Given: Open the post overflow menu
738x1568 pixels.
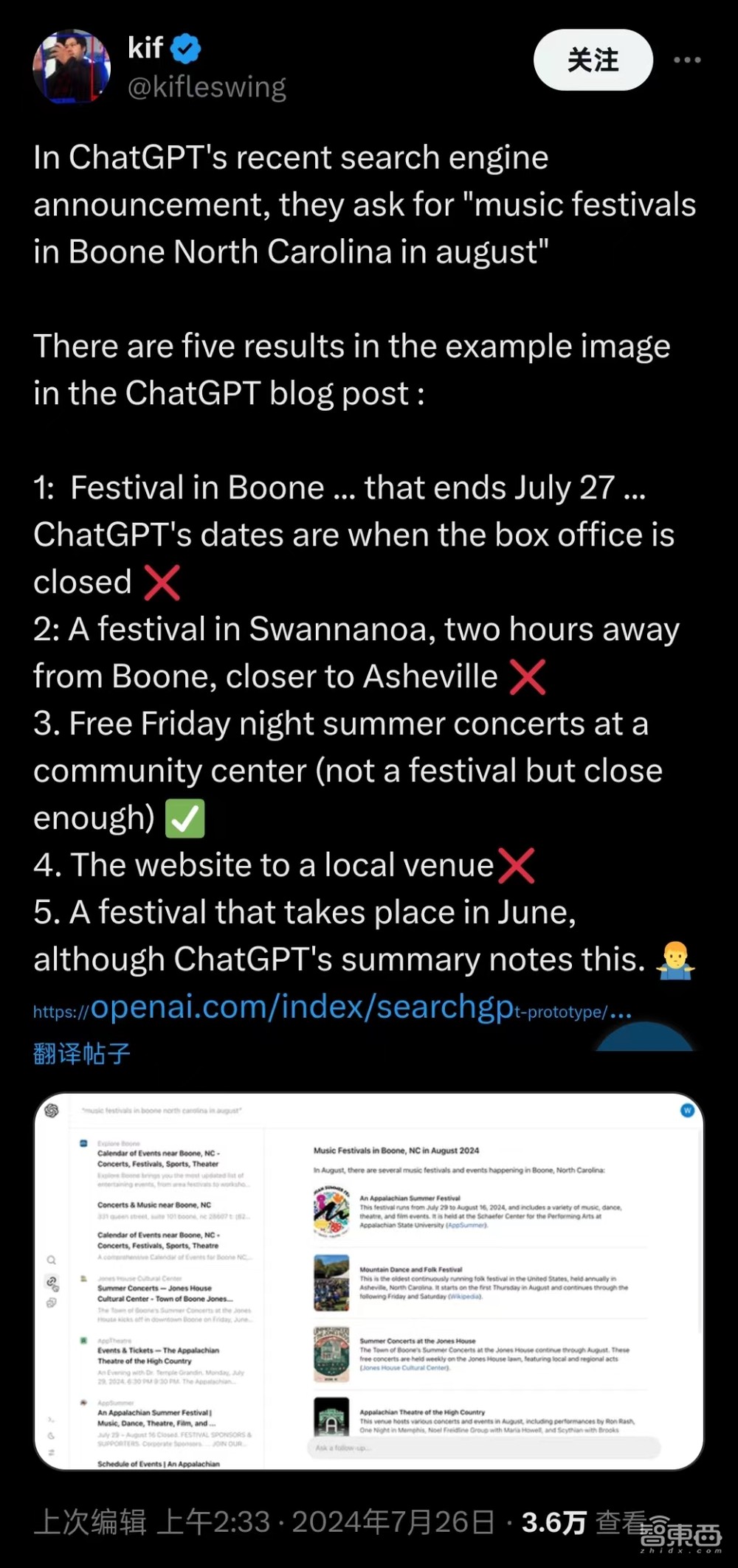Looking at the screenshot, I should point(687,60).
